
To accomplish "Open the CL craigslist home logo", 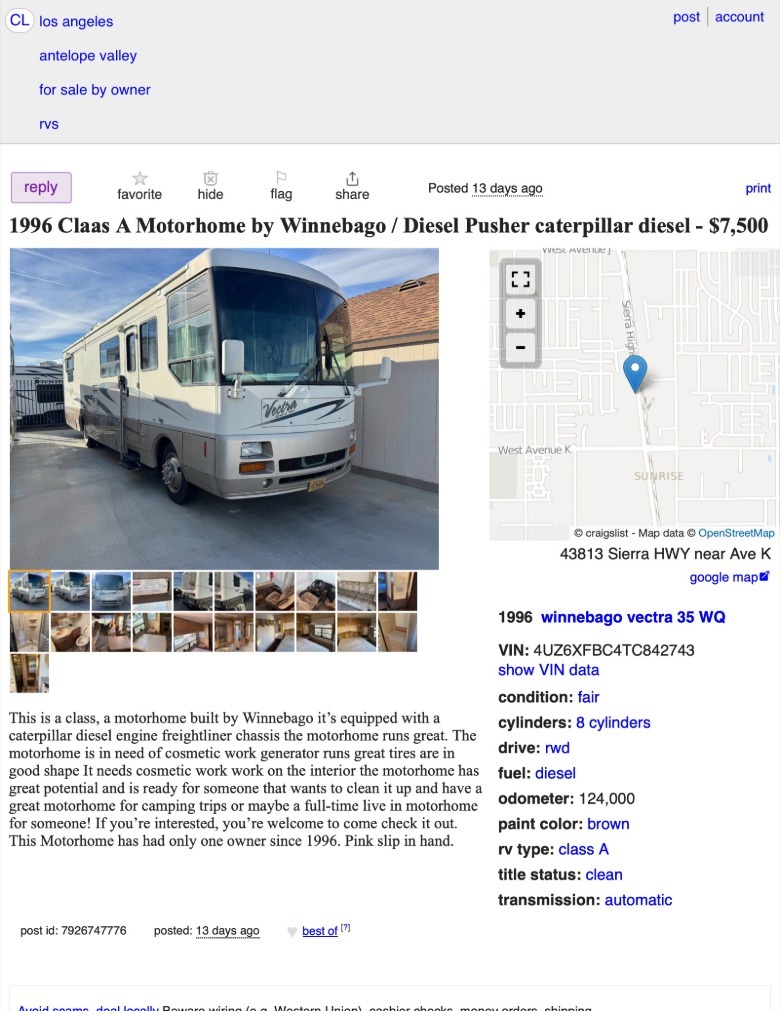I will pos(20,20).
